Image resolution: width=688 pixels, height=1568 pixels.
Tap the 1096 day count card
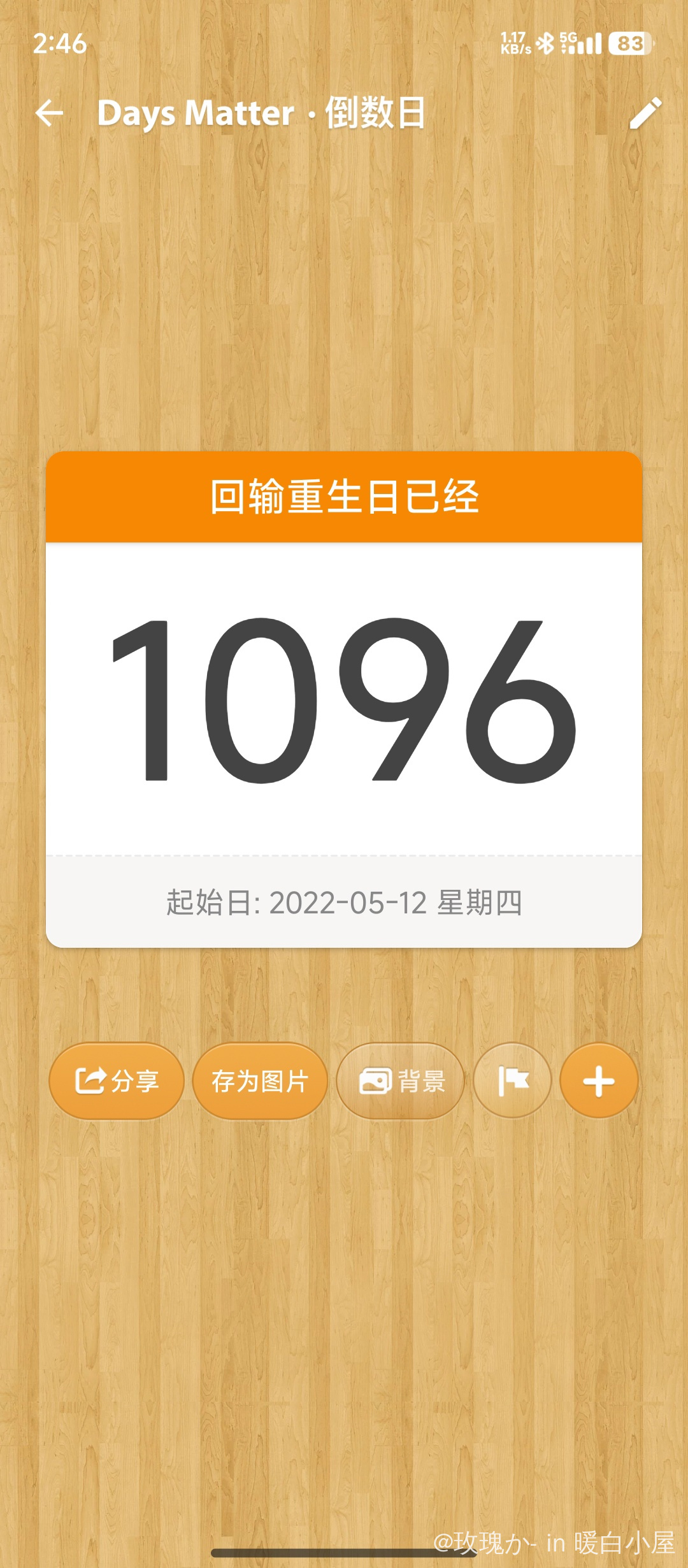point(344,699)
